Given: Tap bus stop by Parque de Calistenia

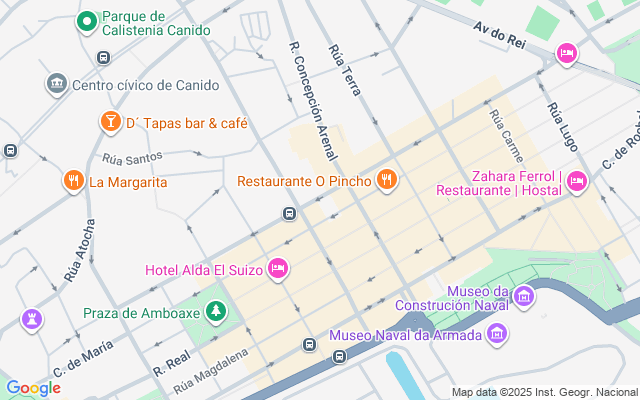Looking at the screenshot, I should click(104, 57).
